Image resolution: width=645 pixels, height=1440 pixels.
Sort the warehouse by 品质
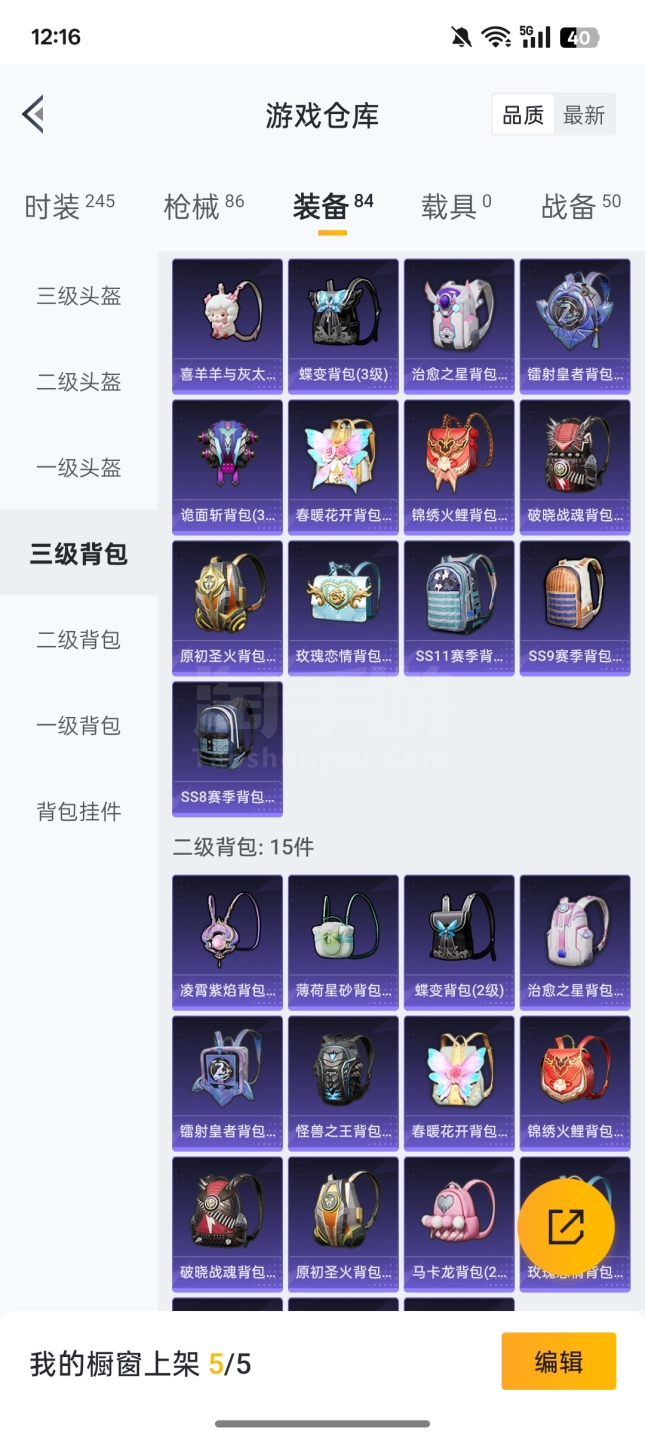(523, 115)
